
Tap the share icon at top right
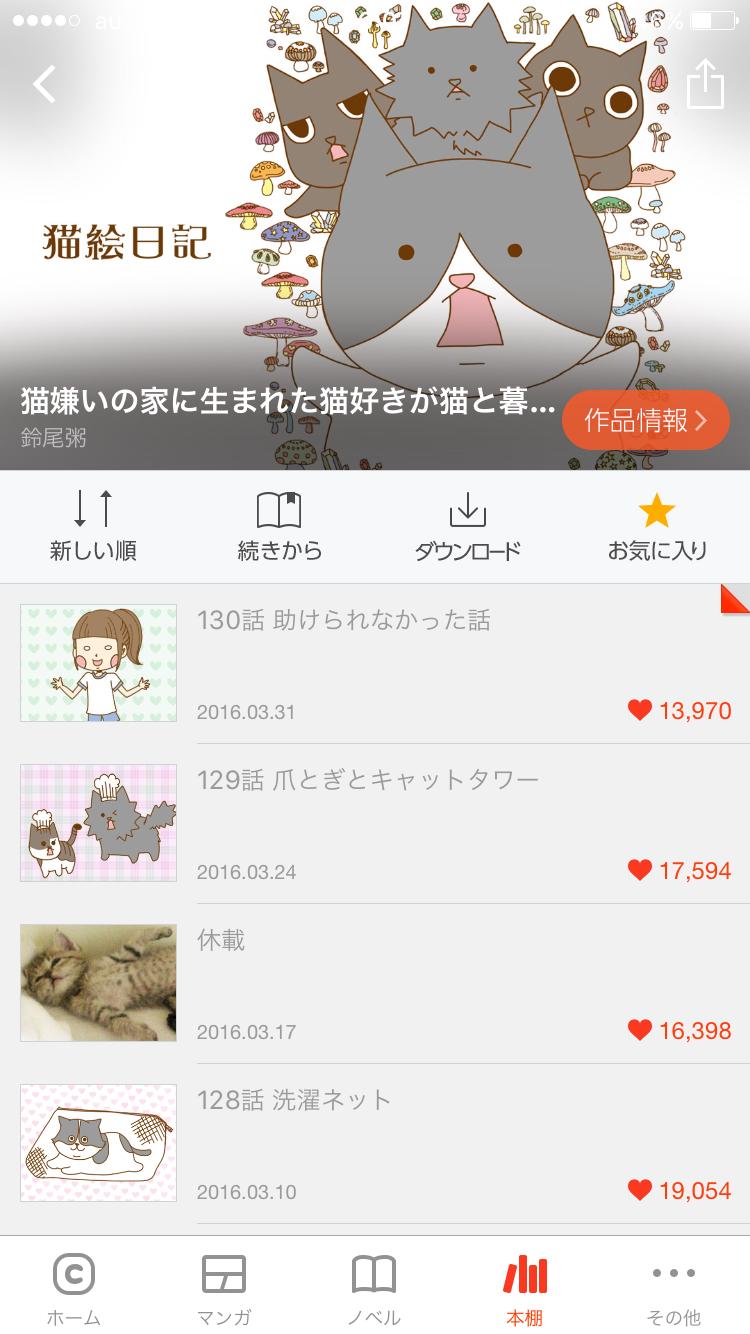706,85
